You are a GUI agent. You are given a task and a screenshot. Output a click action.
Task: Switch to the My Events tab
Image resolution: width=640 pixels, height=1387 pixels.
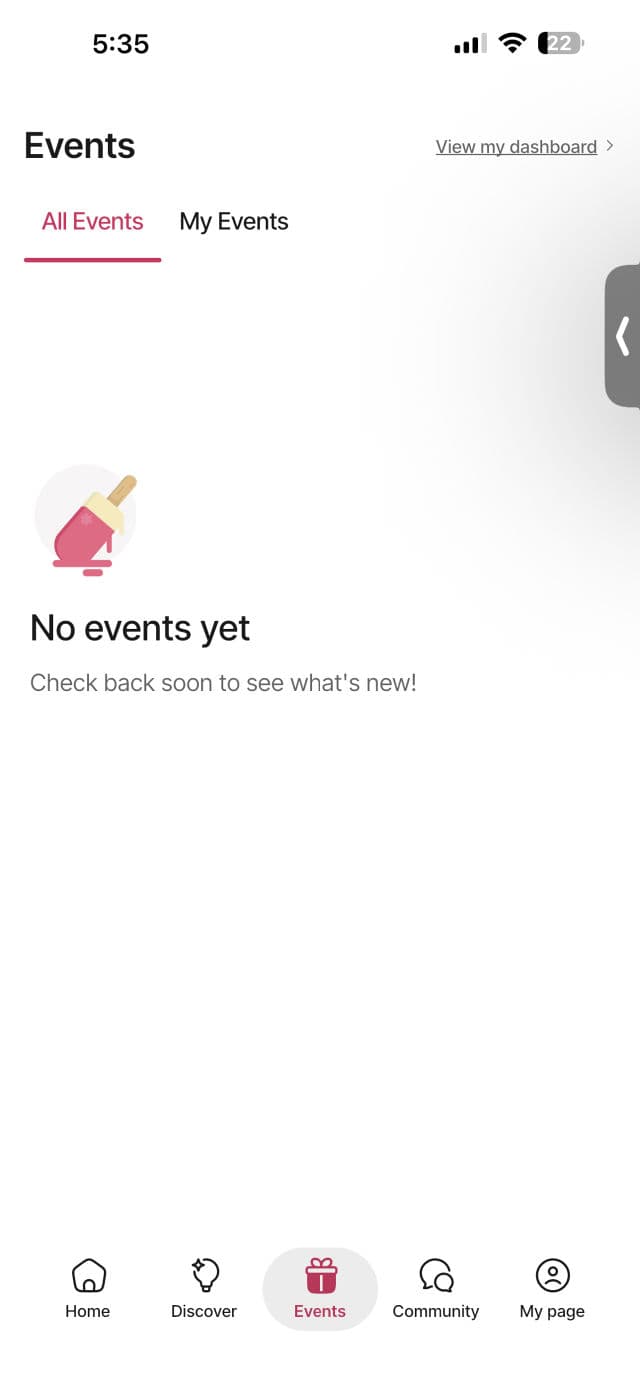(x=234, y=222)
